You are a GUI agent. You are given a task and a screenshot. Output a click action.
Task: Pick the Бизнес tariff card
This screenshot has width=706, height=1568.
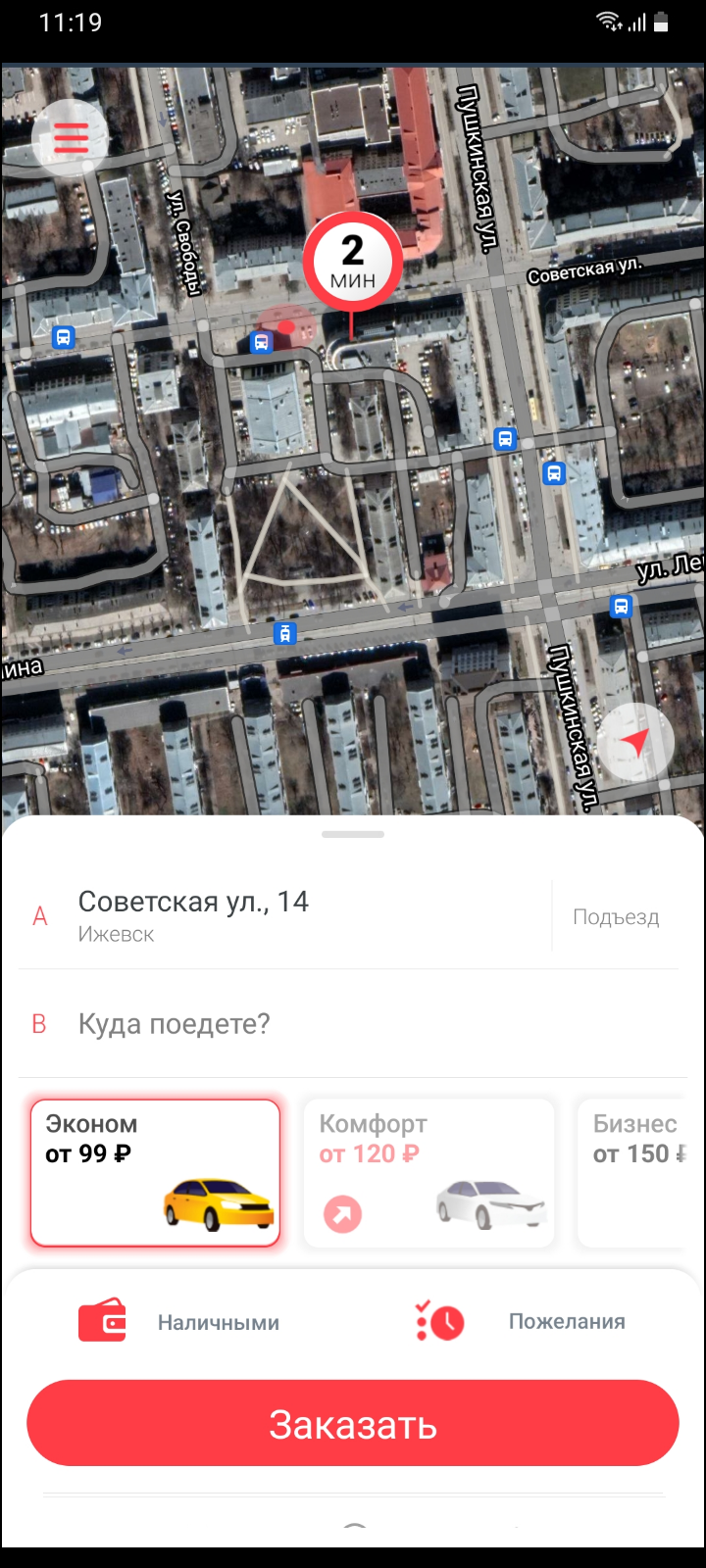[633, 1173]
